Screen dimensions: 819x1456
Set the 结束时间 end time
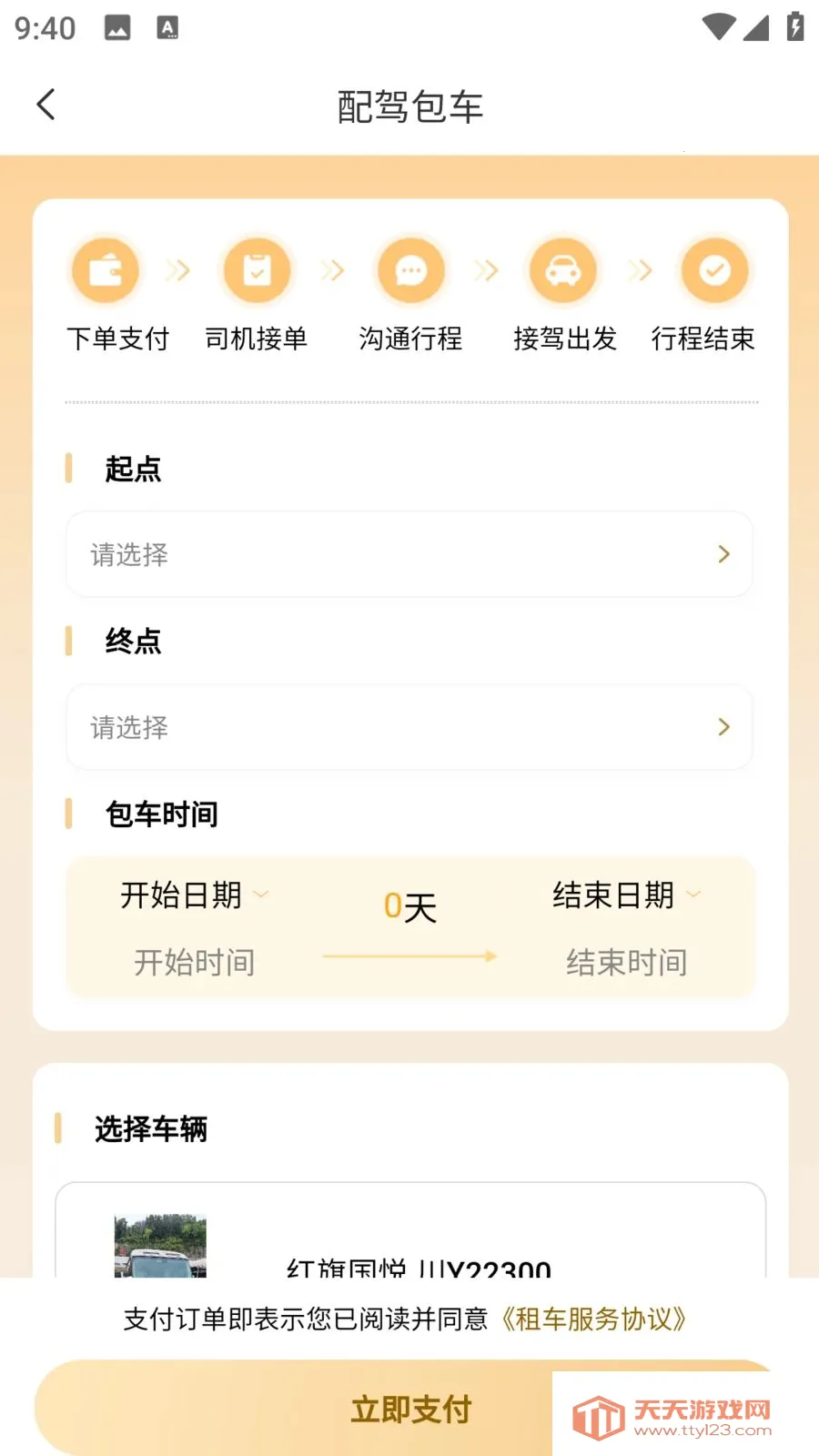click(x=626, y=962)
